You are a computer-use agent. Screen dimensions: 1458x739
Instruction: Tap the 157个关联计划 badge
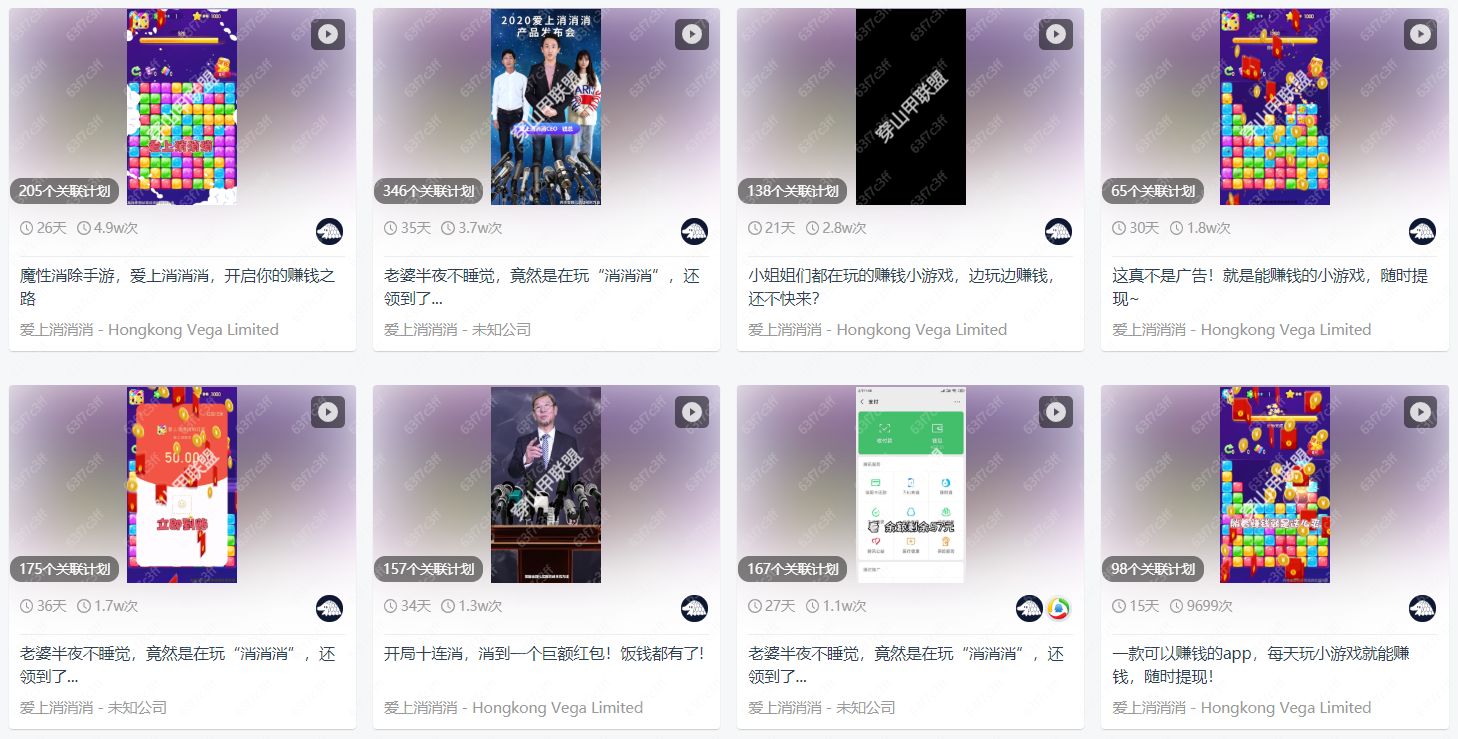[x=429, y=569]
